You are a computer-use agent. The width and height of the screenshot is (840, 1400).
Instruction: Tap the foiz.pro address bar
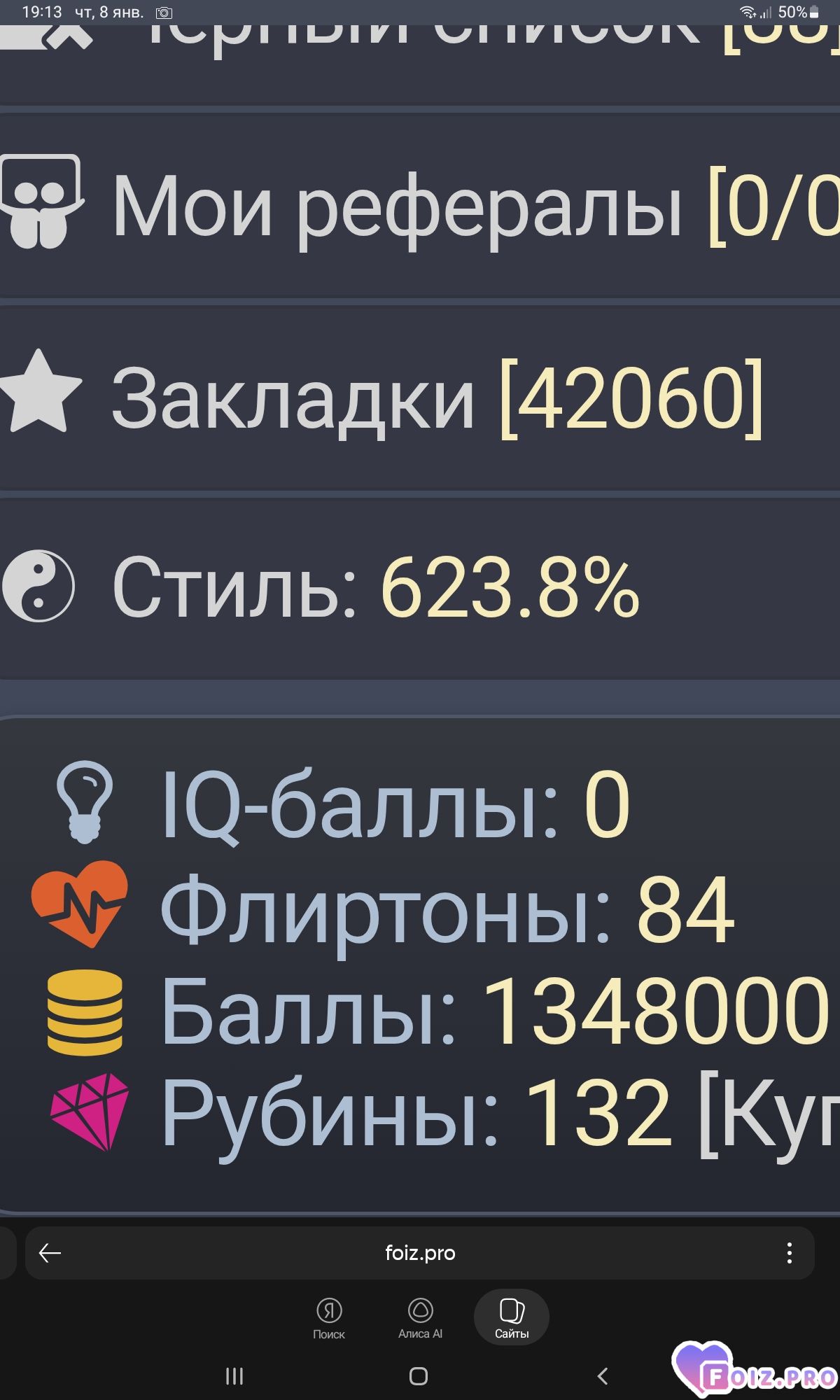[x=420, y=1253]
